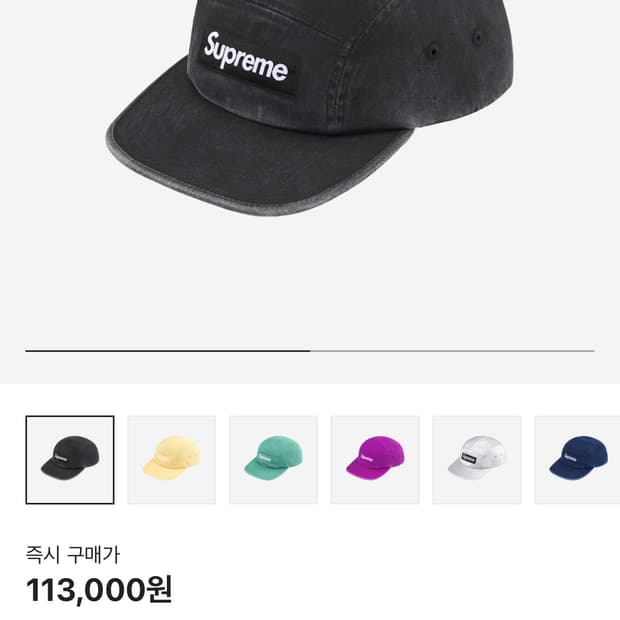Choose the yellow cap variant

point(172,460)
